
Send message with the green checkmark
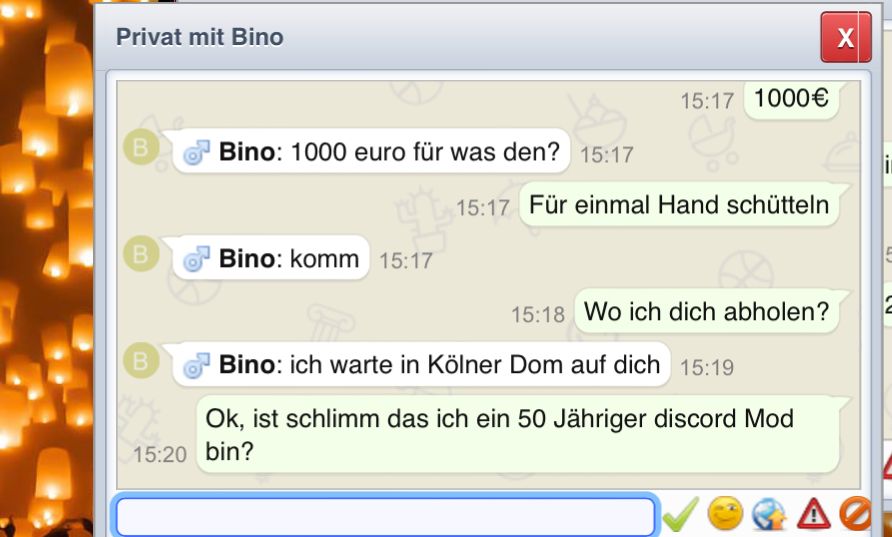pyautogui.click(x=680, y=515)
